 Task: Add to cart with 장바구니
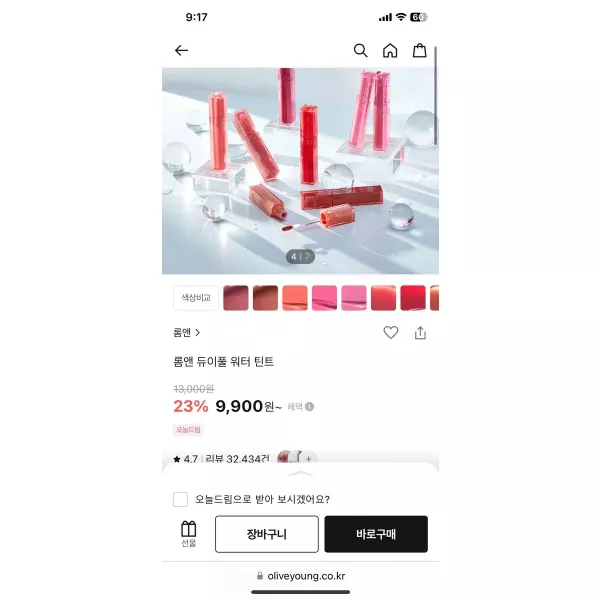click(266, 534)
